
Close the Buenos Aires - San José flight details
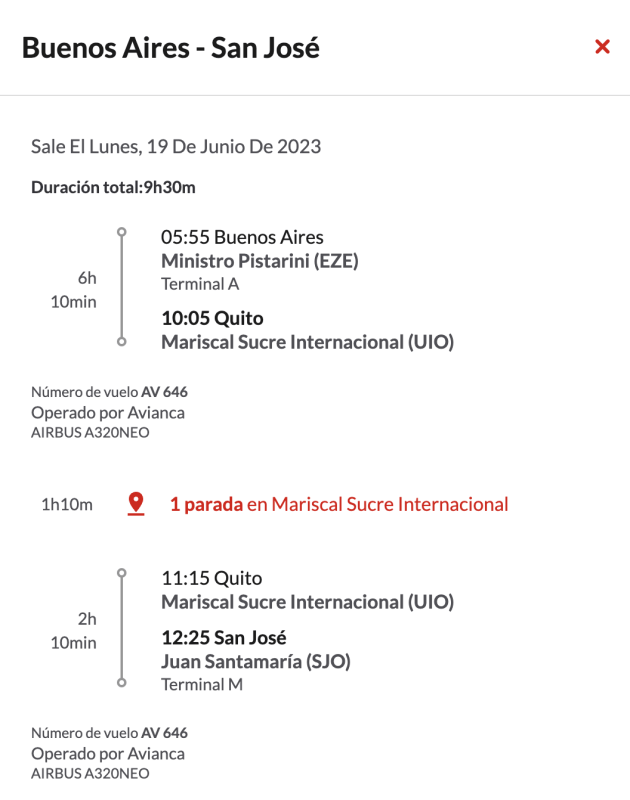(x=602, y=47)
